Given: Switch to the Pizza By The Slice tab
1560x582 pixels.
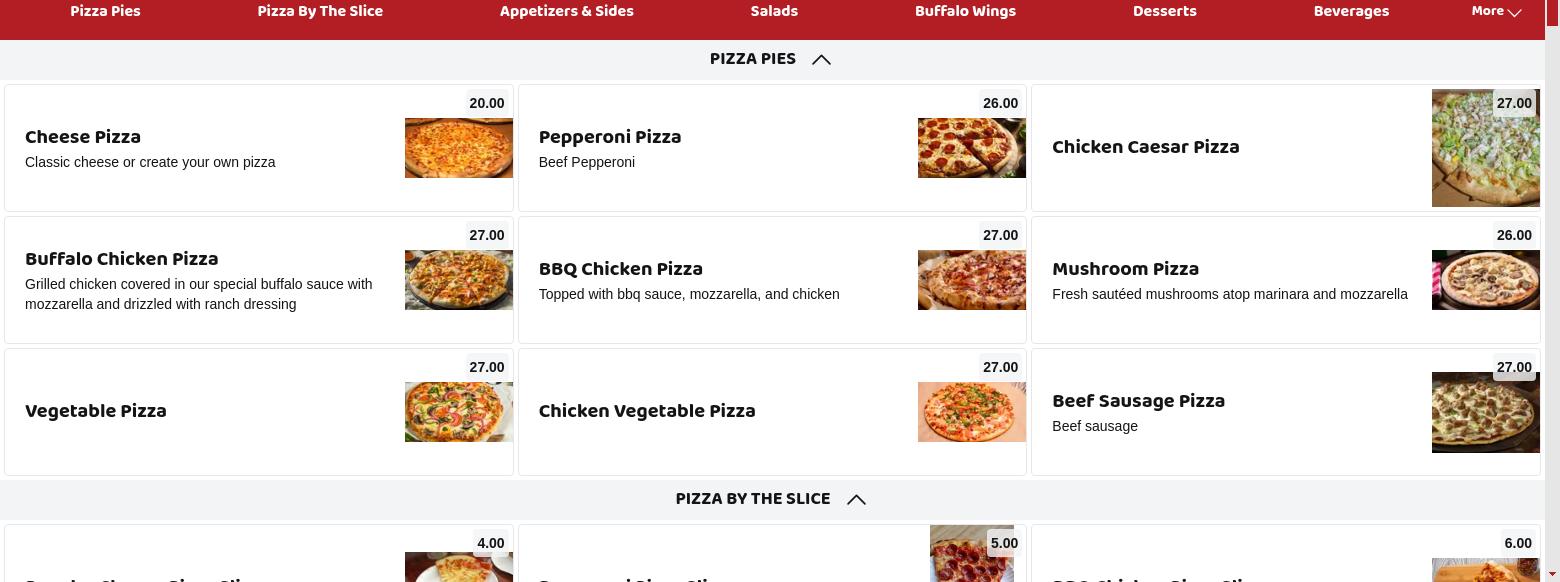Looking at the screenshot, I should 320,11.
